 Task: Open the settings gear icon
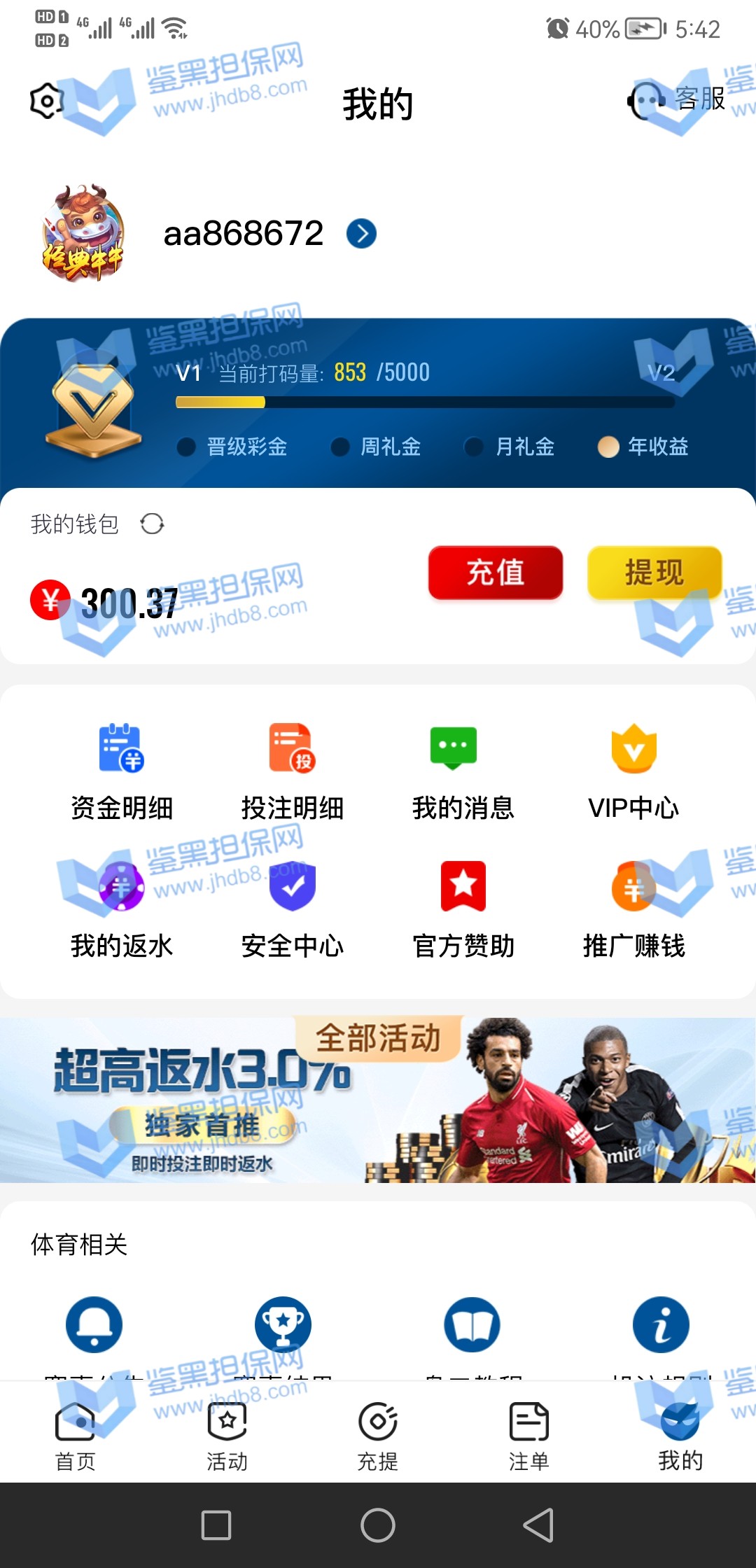[x=46, y=101]
